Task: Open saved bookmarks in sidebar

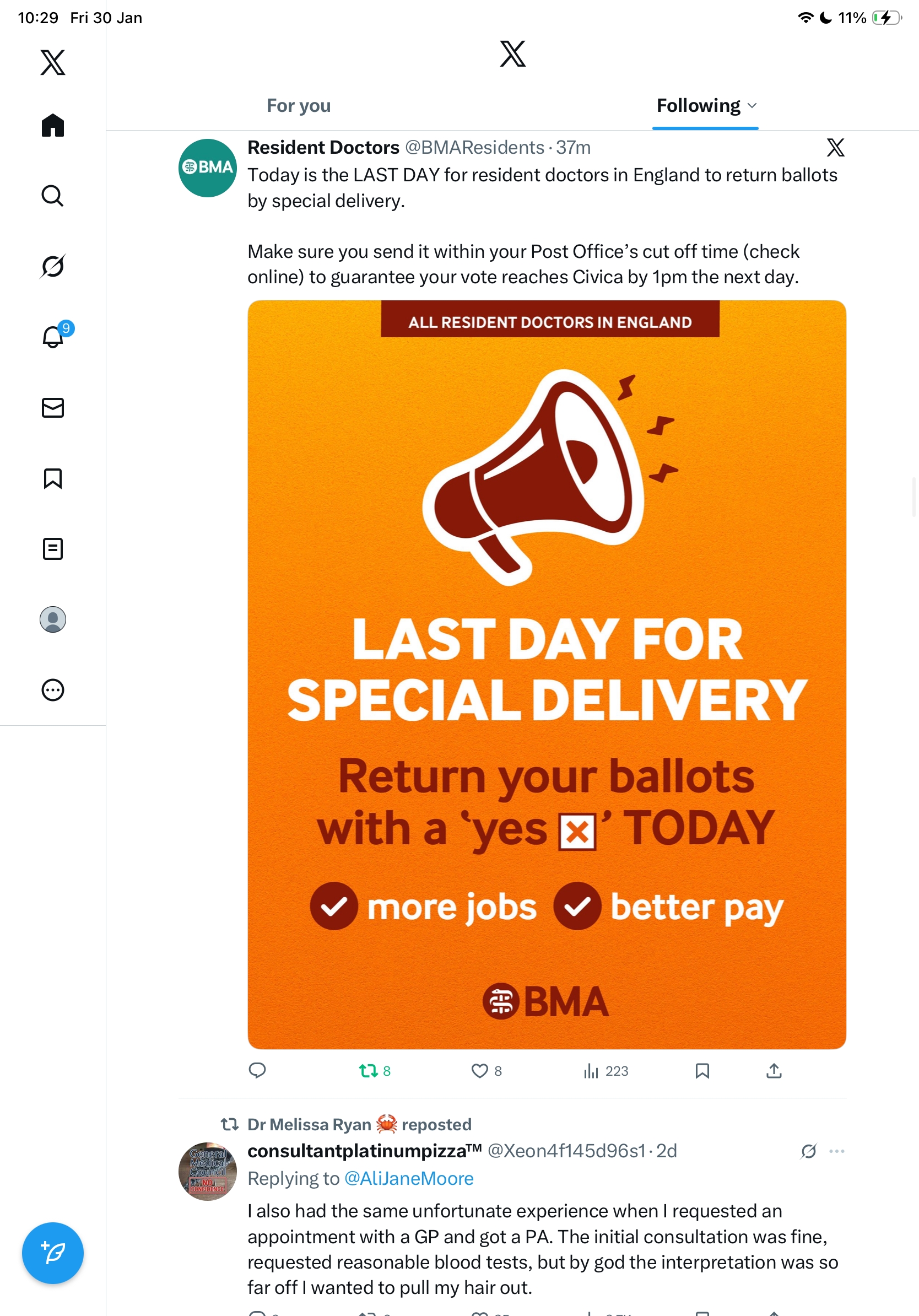Action: tap(53, 478)
